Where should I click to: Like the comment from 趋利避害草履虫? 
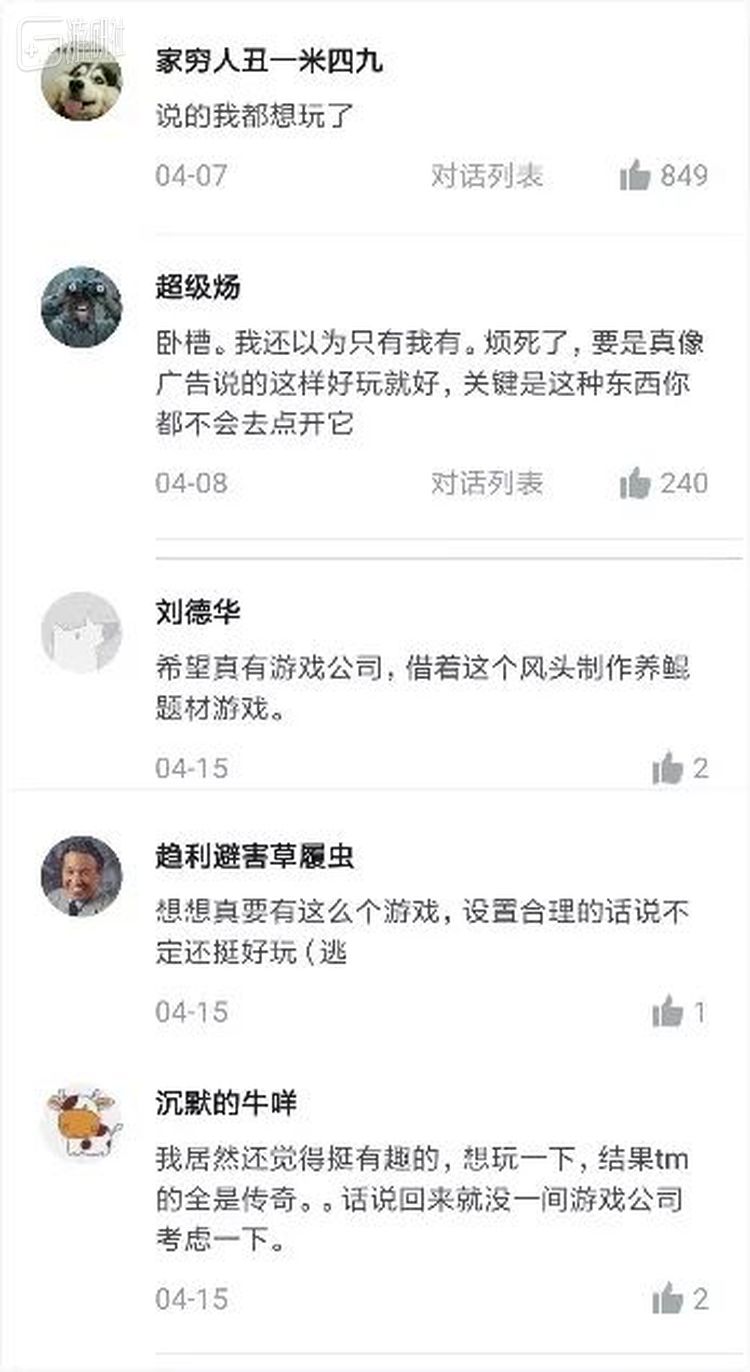[x=667, y=1013]
